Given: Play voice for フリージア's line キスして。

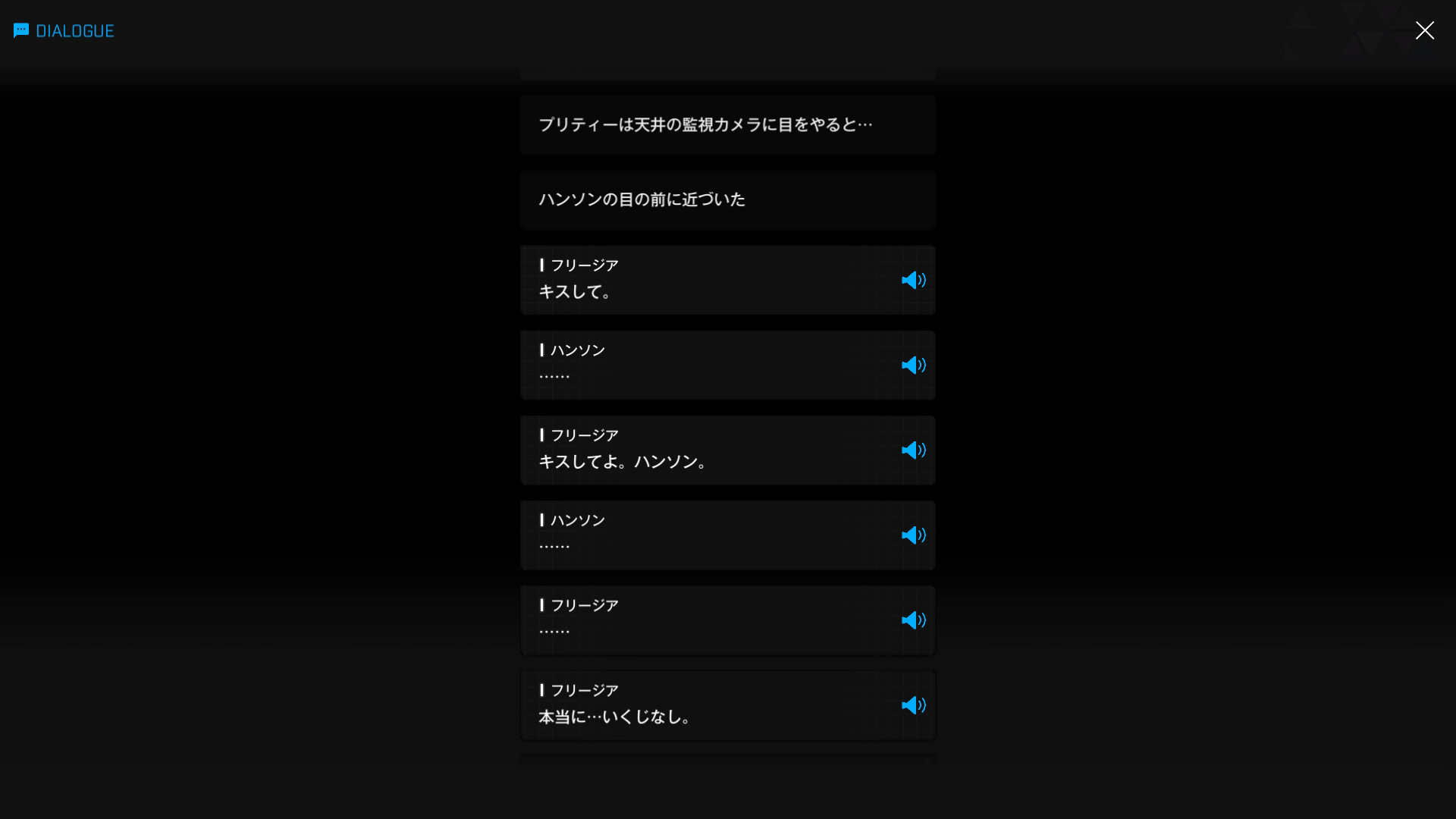Looking at the screenshot, I should pyautogui.click(x=913, y=281).
